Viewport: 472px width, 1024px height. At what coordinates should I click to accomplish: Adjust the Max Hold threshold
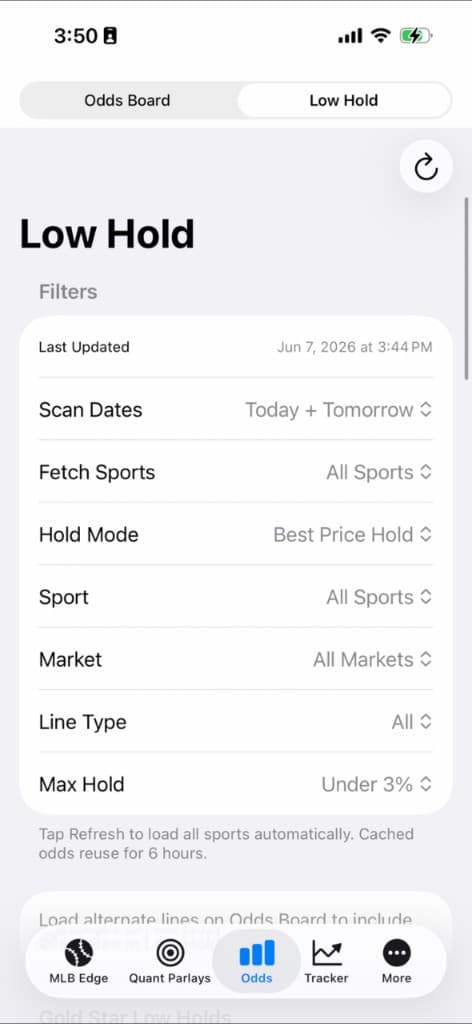pyautogui.click(x=236, y=784)
